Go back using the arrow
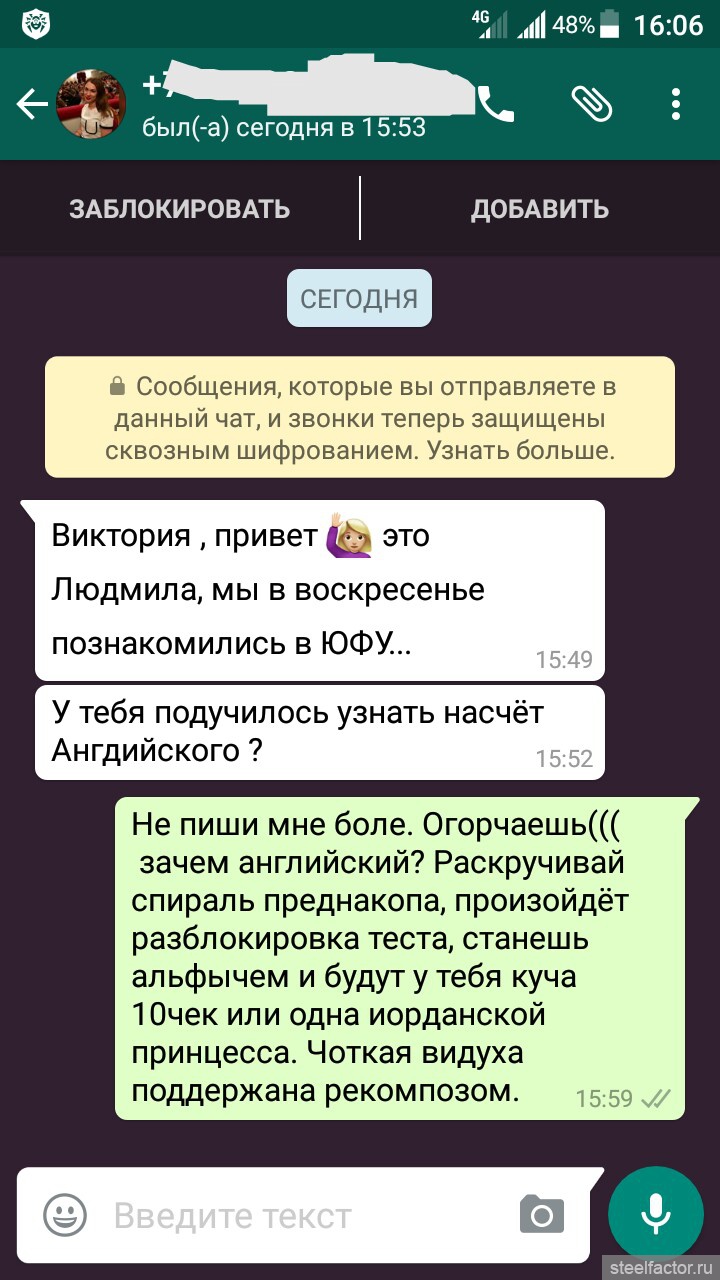 (31, 104)
